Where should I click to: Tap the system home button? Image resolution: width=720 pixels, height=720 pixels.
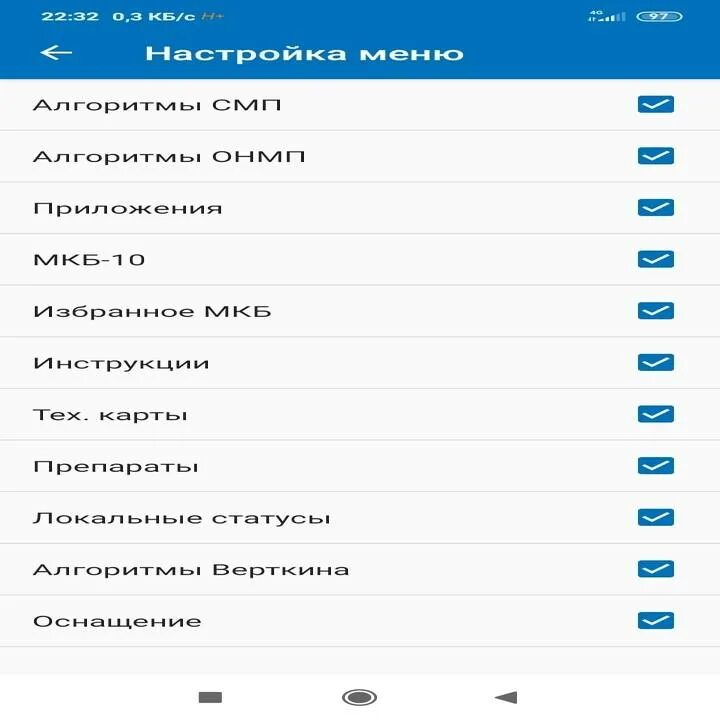click(x=360, y=698)
